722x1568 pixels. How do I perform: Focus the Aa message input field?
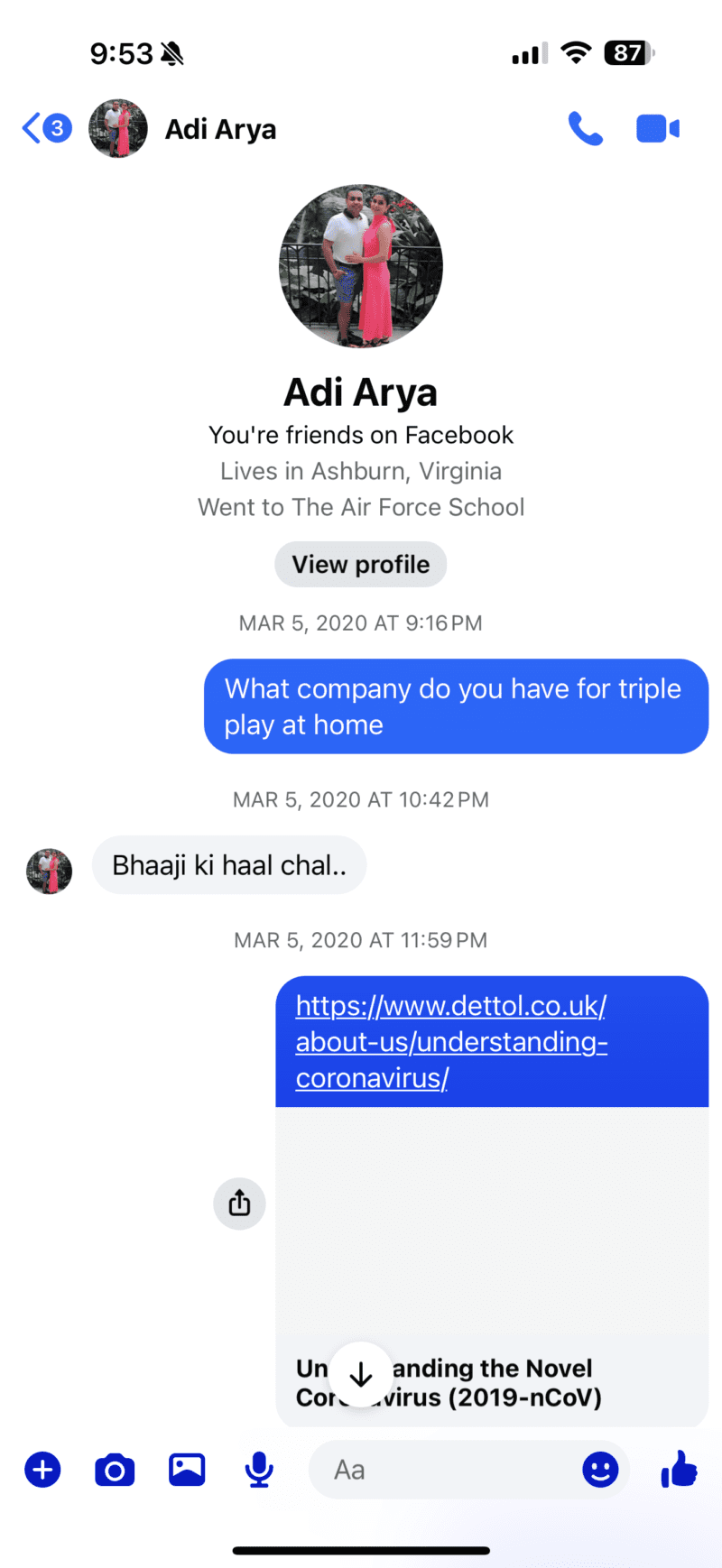[x=442, y=1470]
